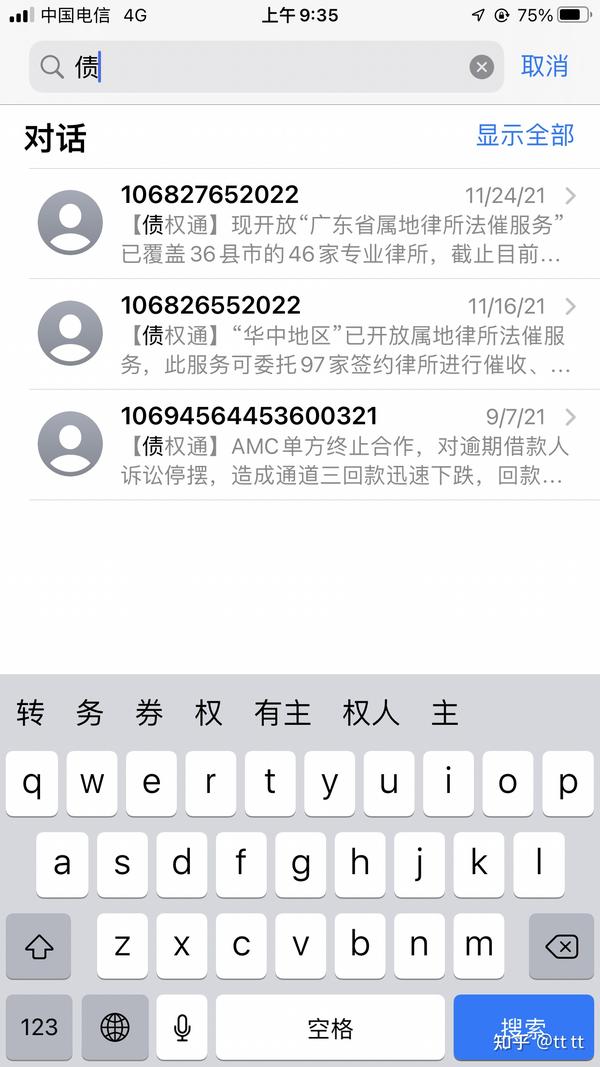This screenshot has height=1067, width=600.
Task: Tap the backspace key on the keyboard
Action: click(x=561, y=946)
